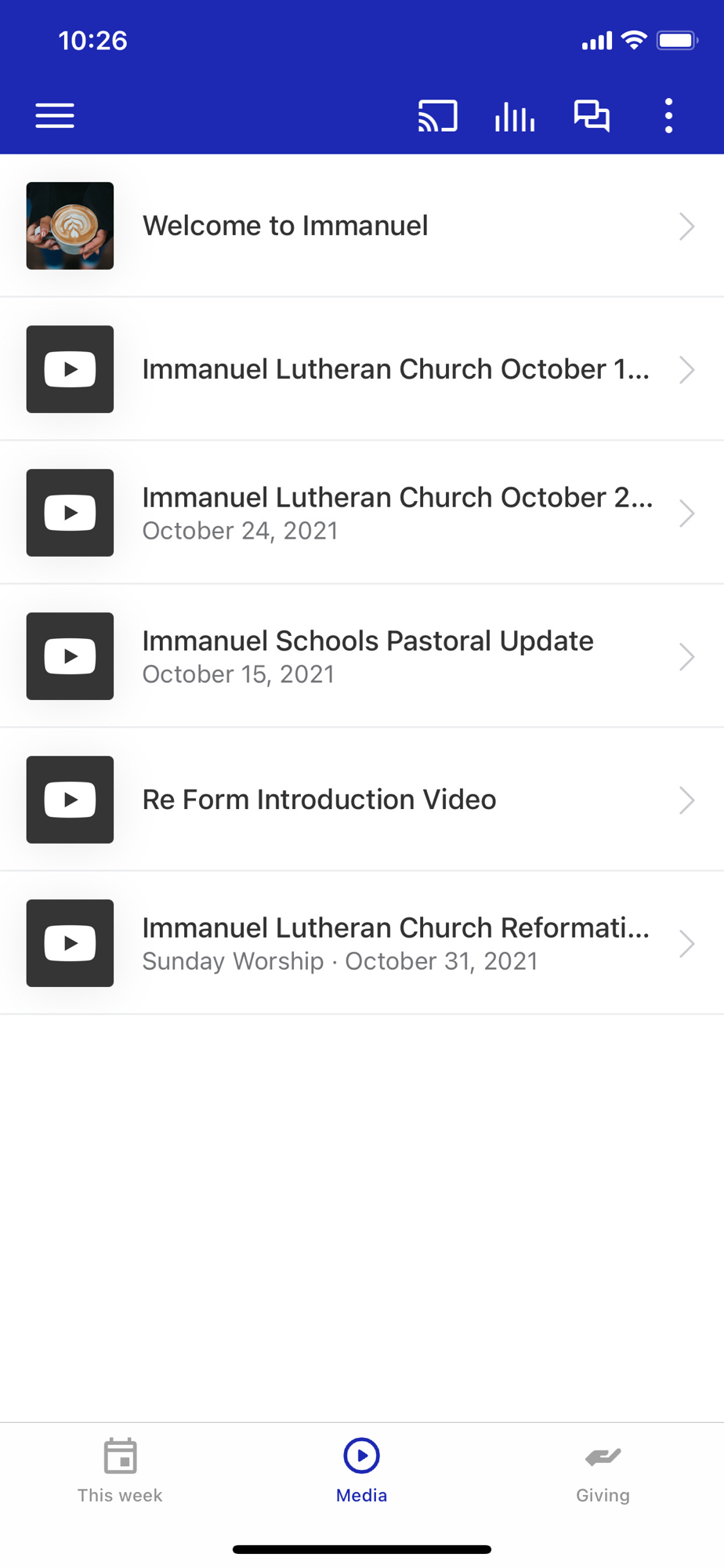
Task: Play the October 24, 2021 church video
Action: coord(362,513)
